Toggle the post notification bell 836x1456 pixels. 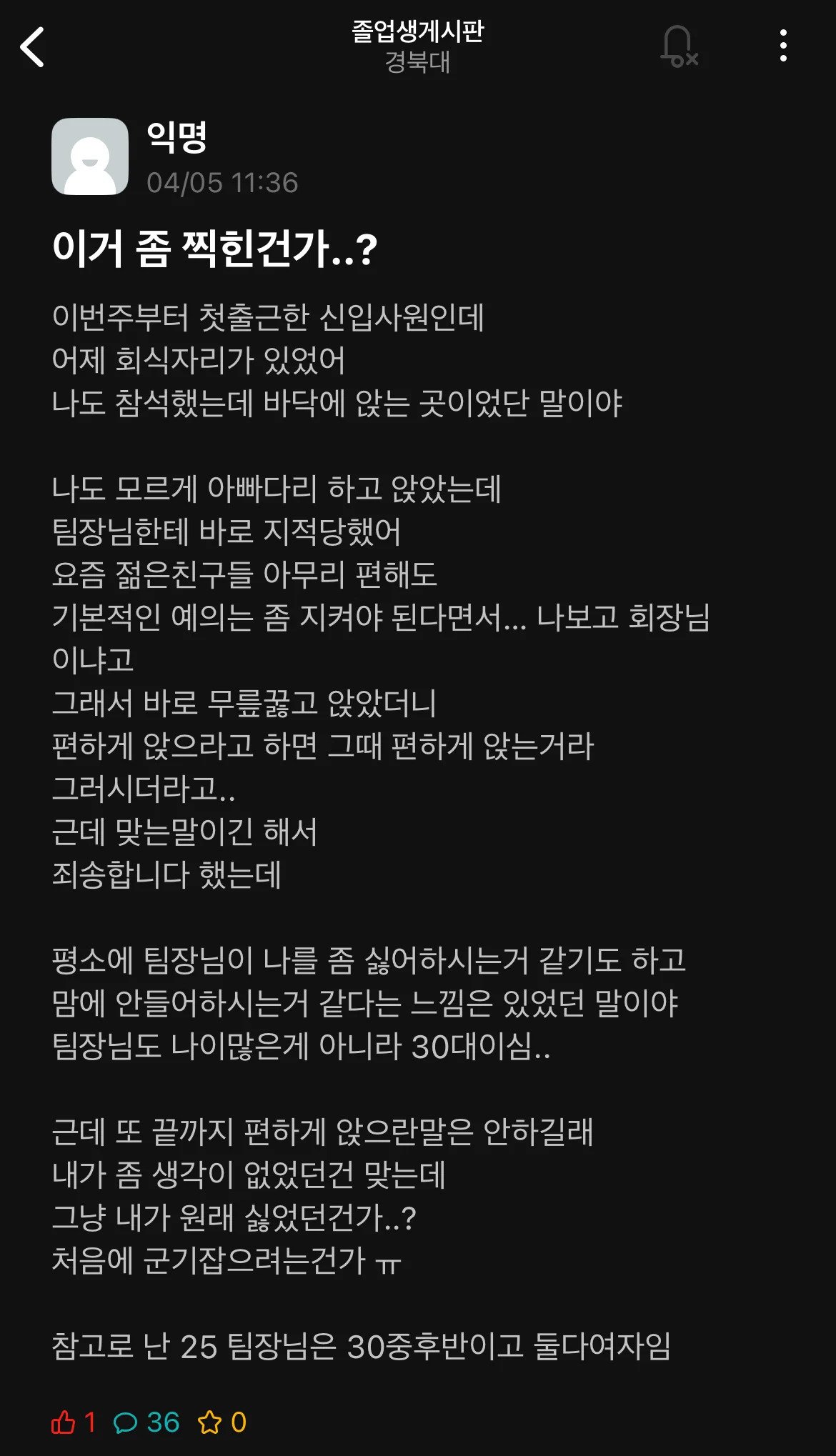pos(678,46)
